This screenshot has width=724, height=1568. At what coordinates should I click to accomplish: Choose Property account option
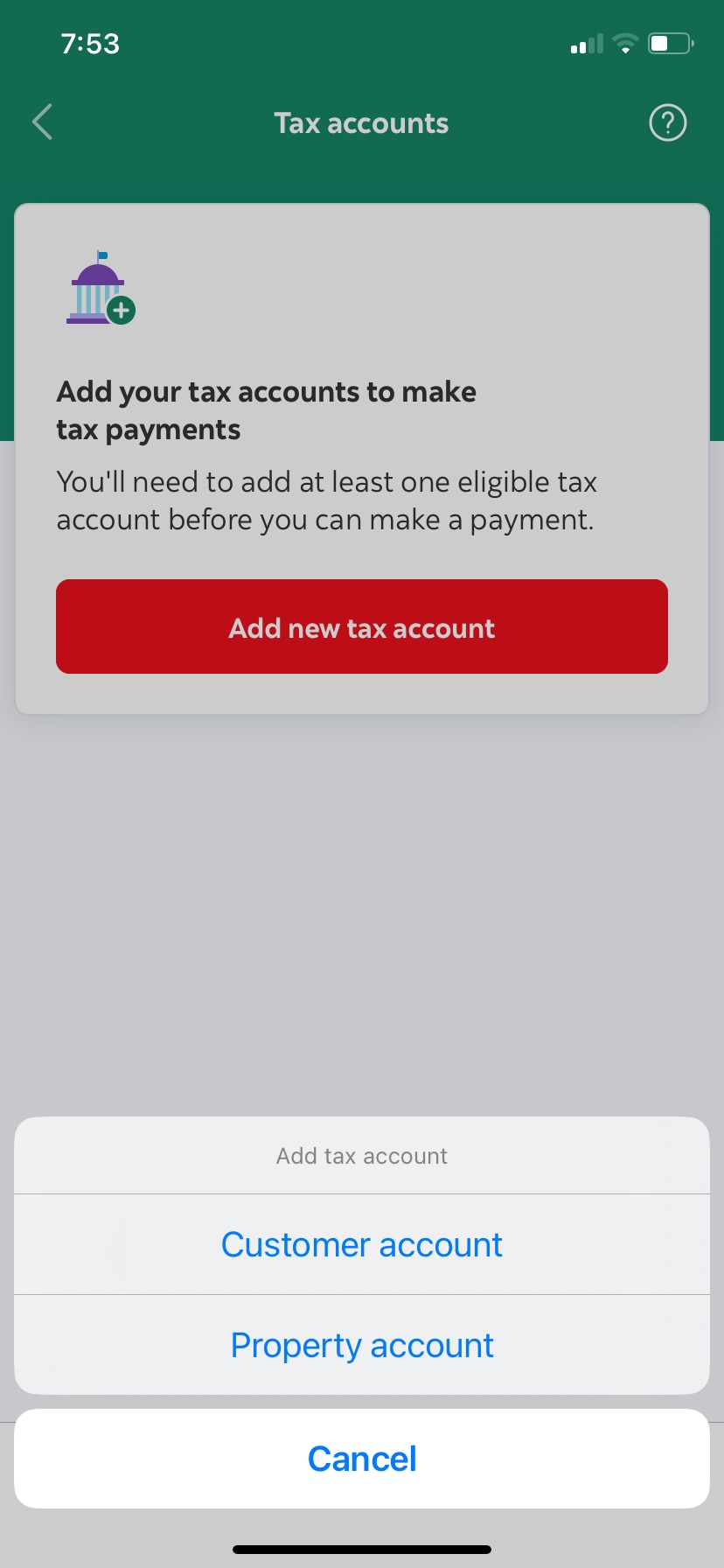pos(362,1345)
